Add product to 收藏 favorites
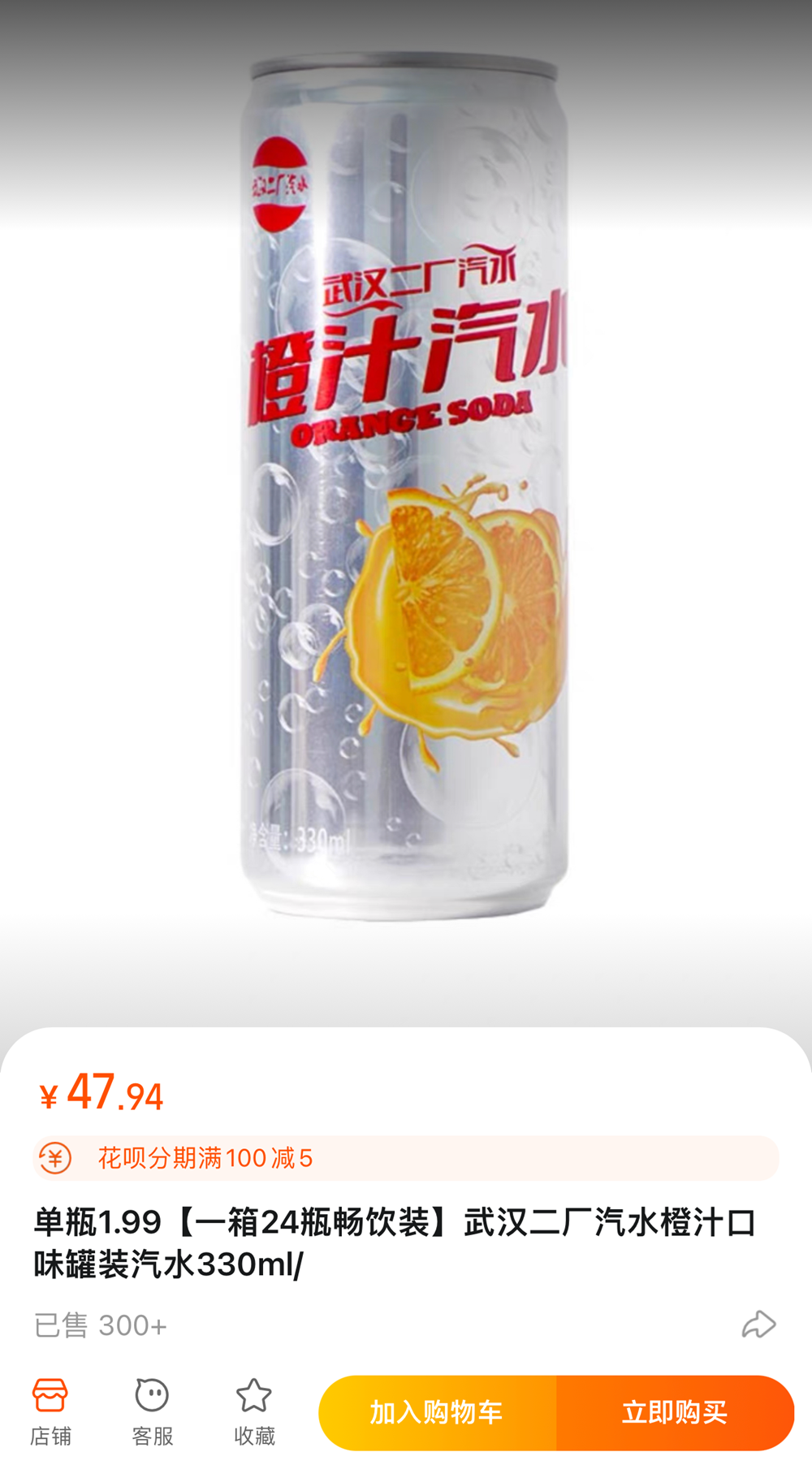 coord(254,1413)
